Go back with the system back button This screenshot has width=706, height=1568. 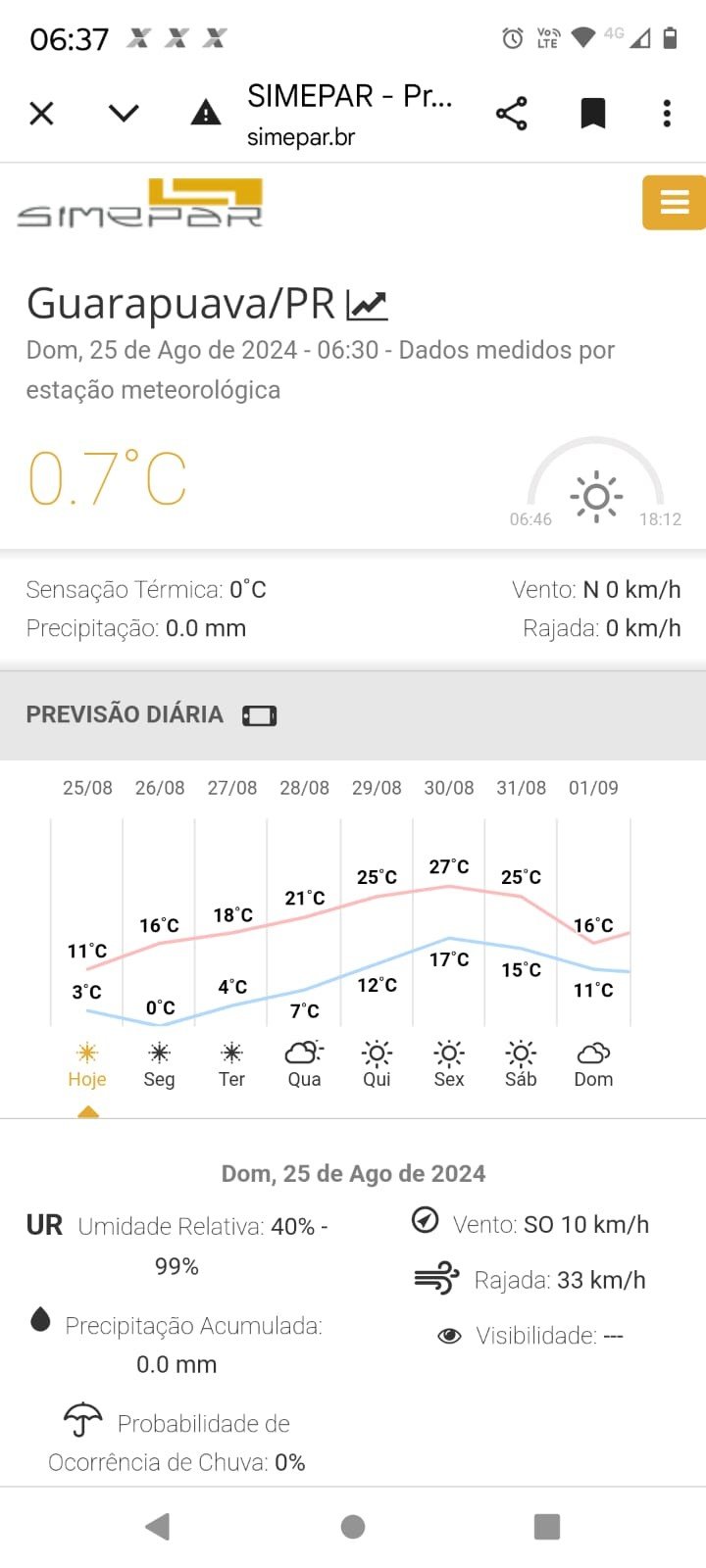click(157, 1526)
